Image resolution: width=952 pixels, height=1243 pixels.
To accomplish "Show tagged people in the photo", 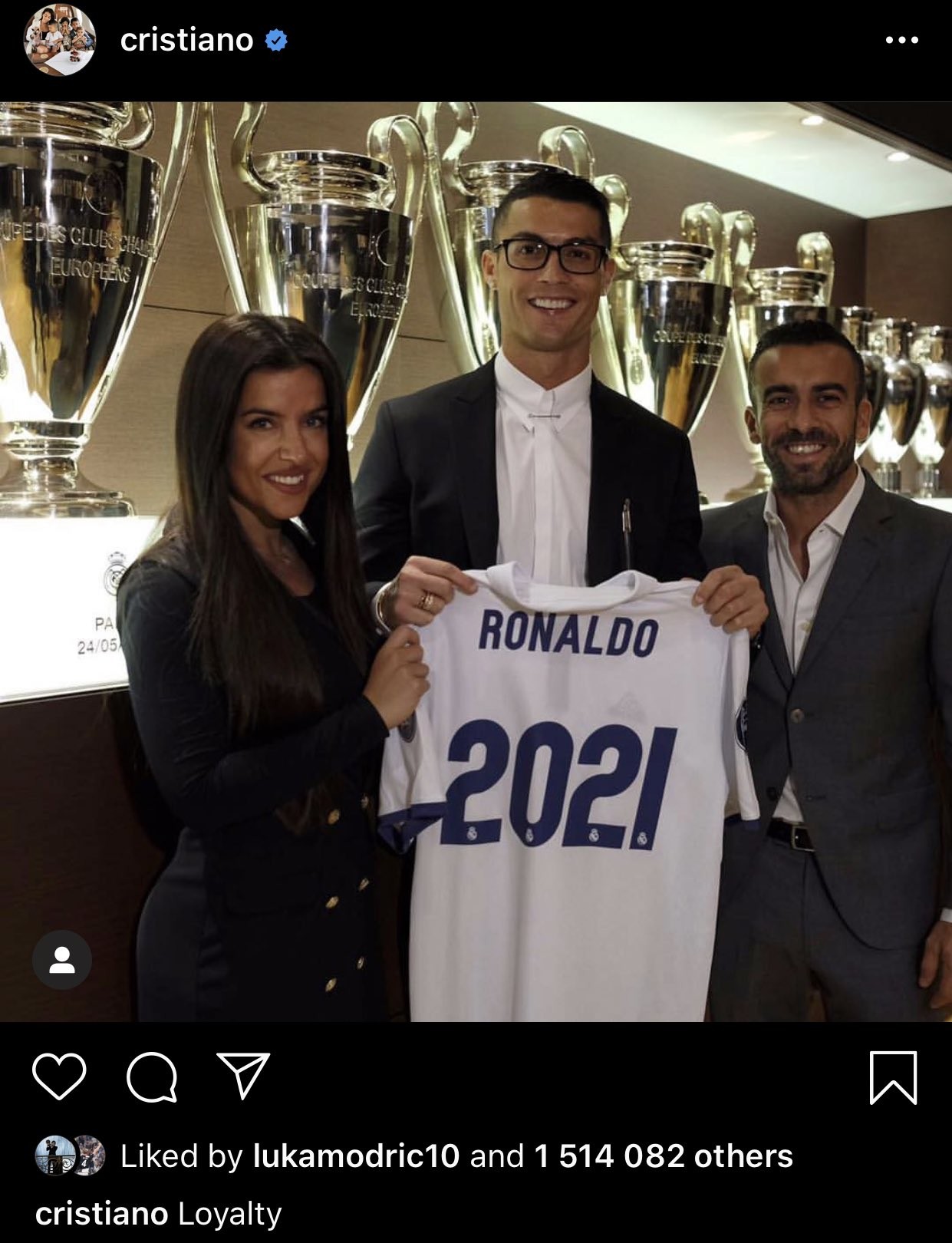I will [62, 959].
